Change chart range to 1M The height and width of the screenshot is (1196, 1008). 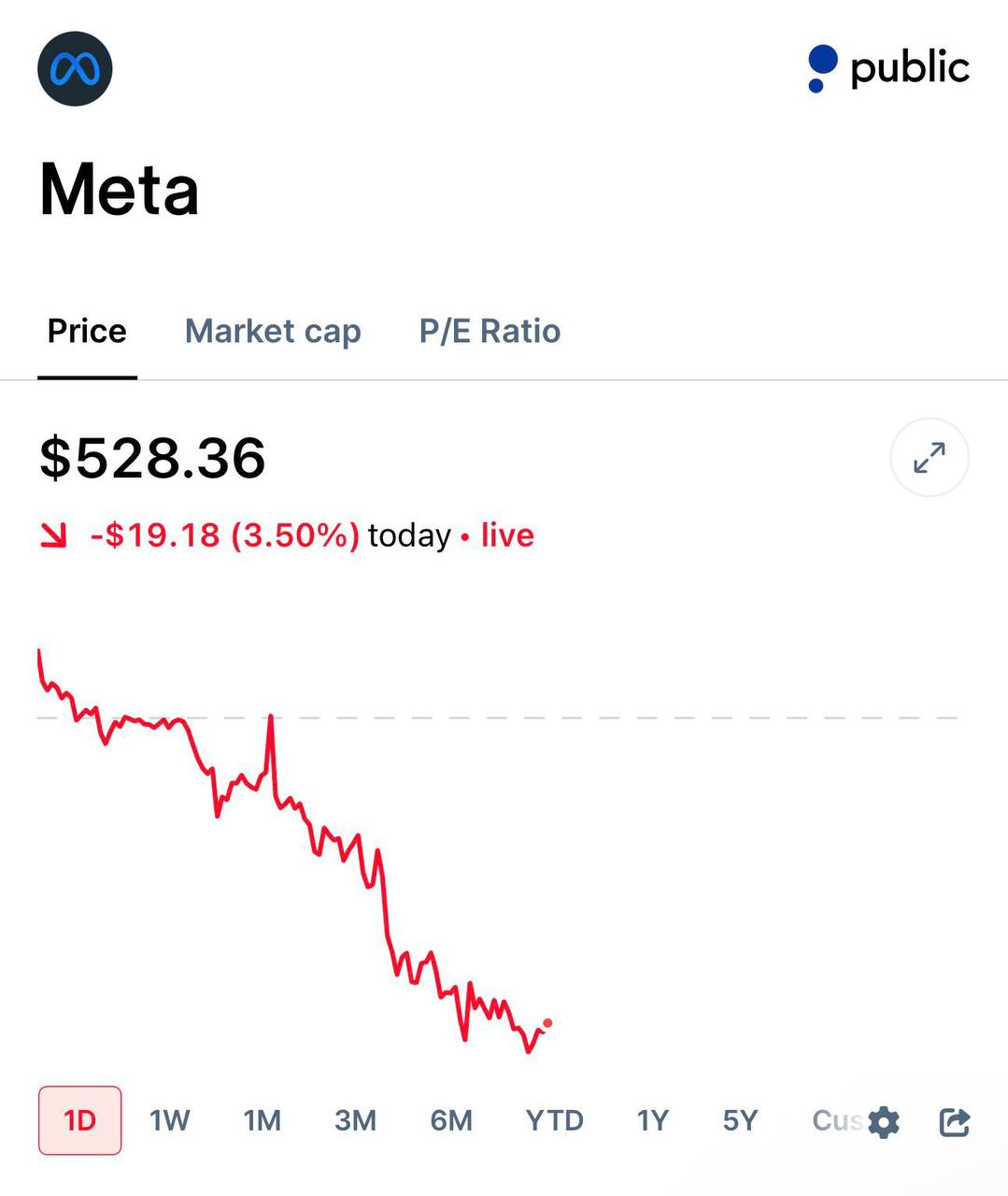point(263,1120)
